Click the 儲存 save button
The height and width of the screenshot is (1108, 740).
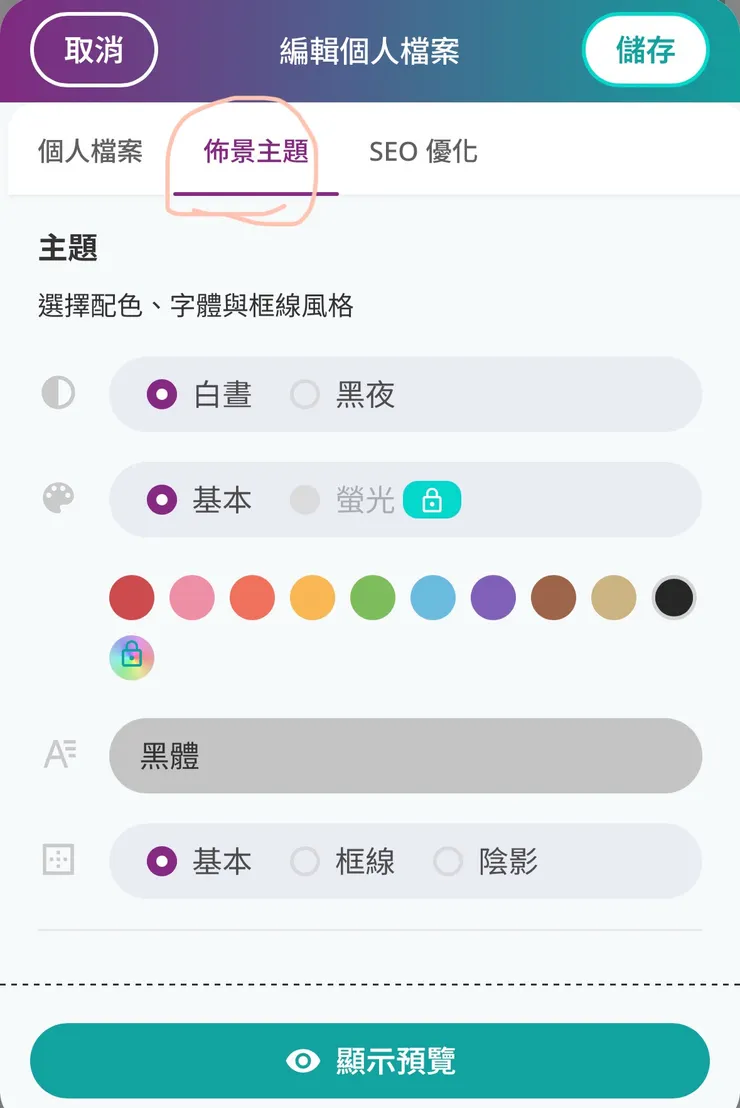tap(645, 49)
